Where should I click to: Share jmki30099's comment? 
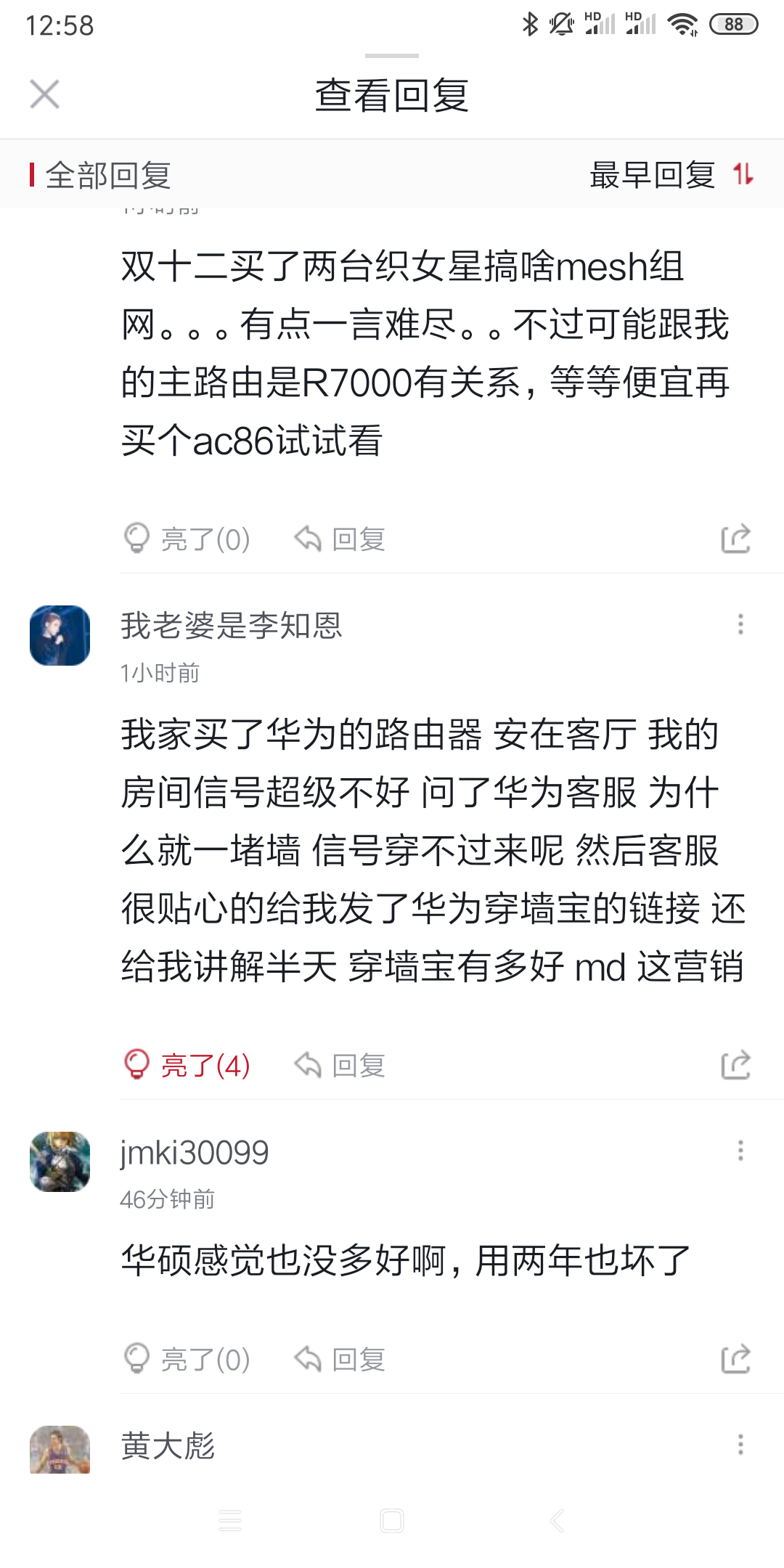coord(735,1359)
